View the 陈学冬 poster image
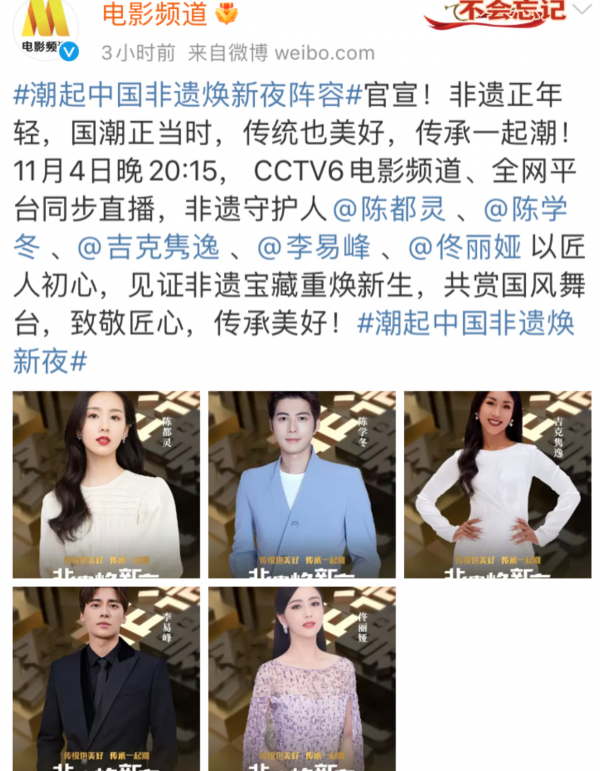 (302, 485)
